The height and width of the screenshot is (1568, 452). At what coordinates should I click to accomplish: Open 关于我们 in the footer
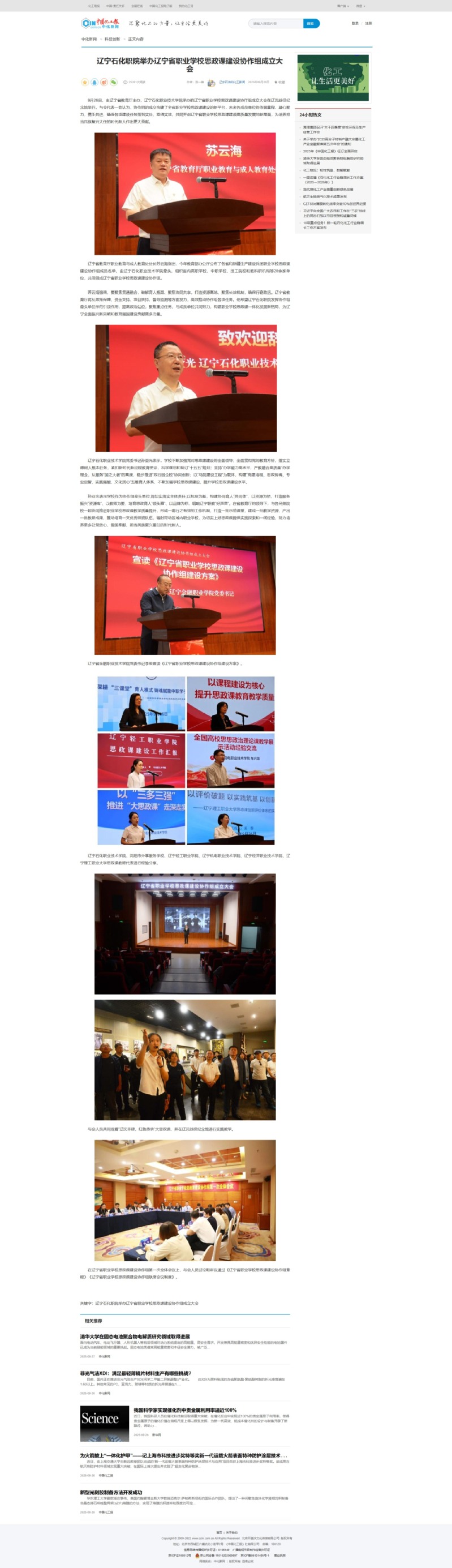click(x=234, y=1533)
